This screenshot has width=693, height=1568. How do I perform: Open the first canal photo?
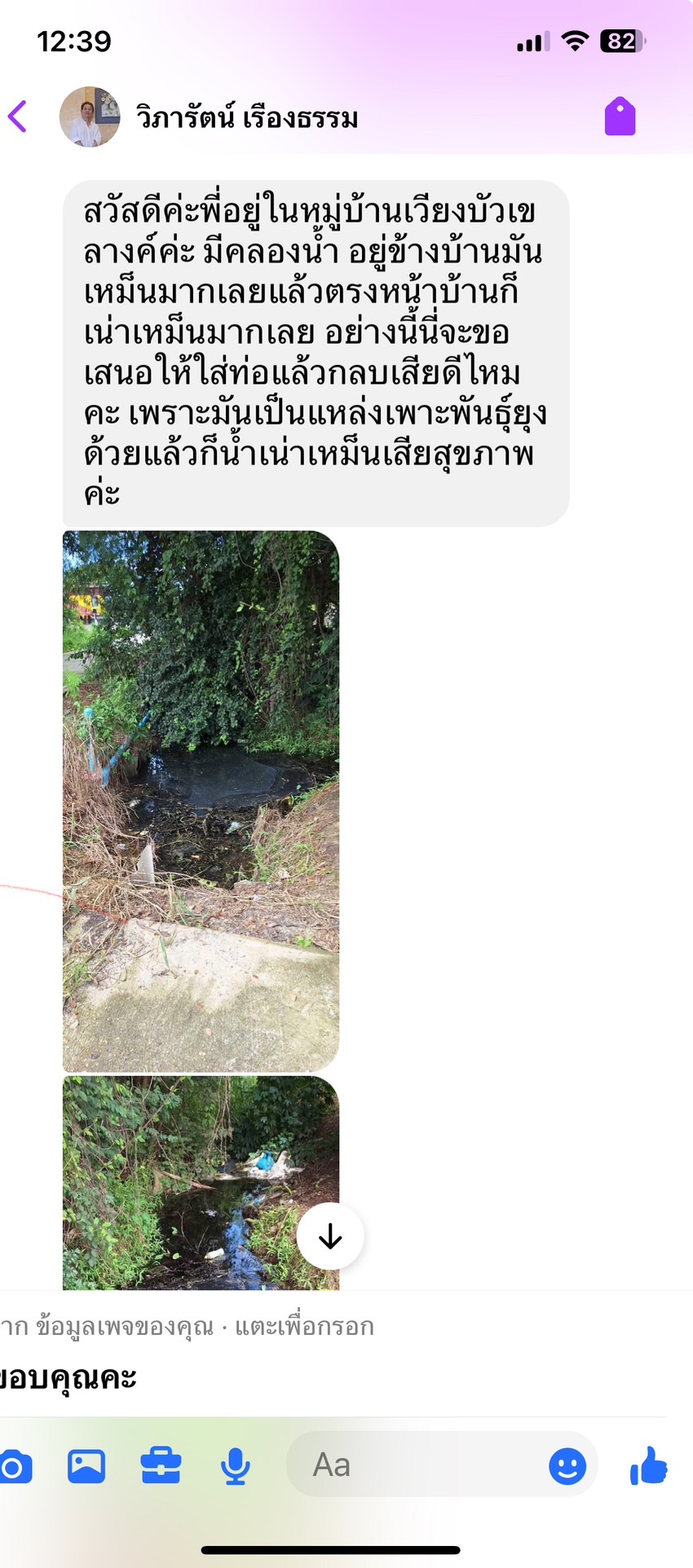point(201,800)
